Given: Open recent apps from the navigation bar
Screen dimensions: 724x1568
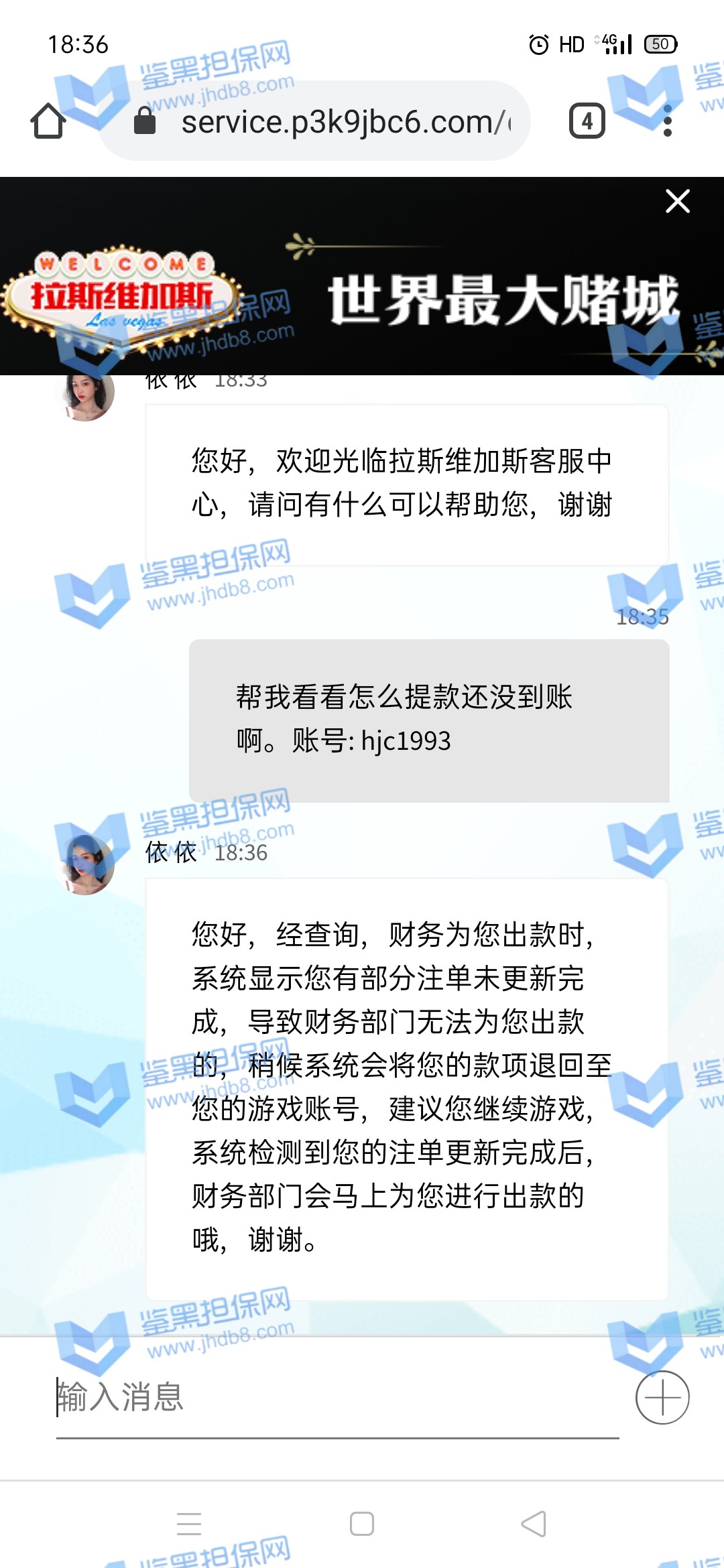Looking at the screenshot, I should click(x=189, y=1524).
